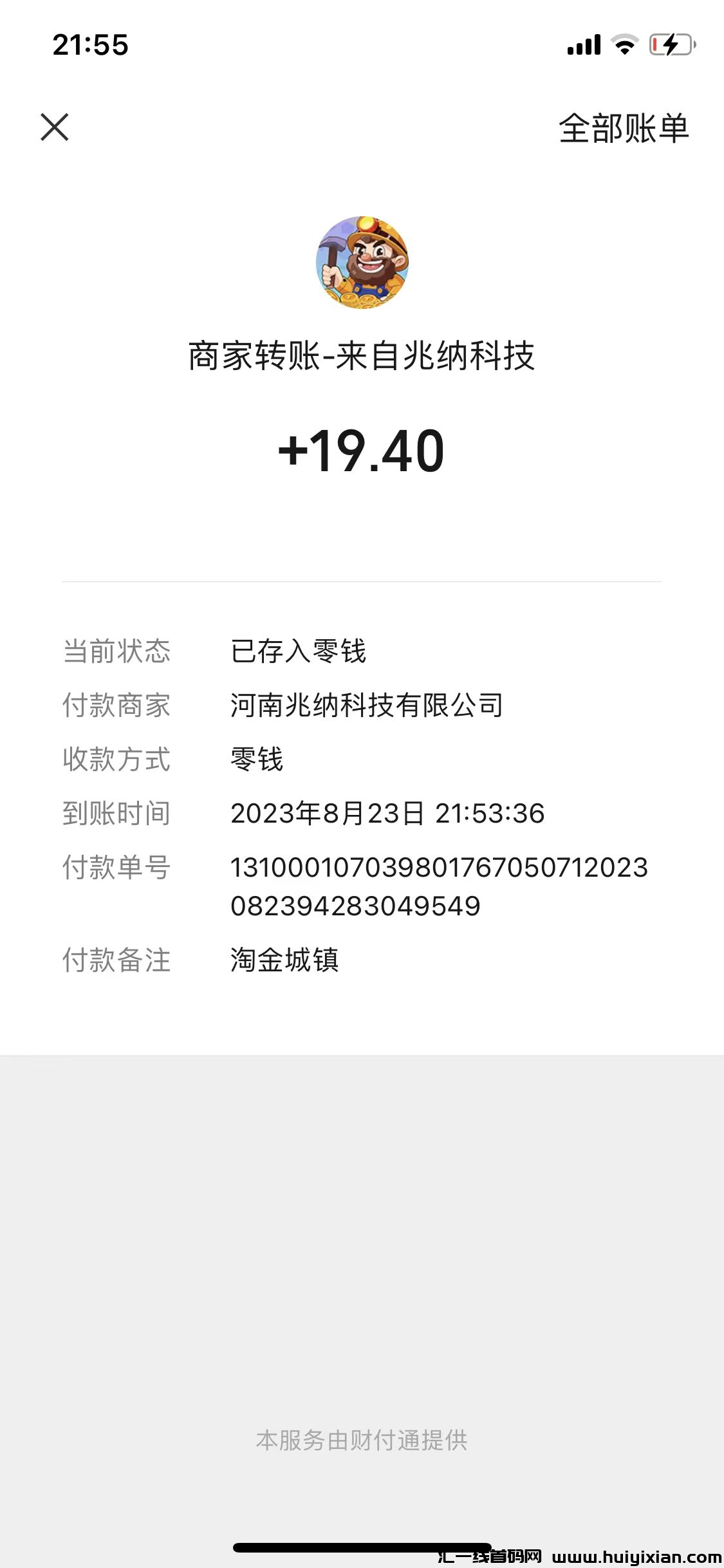Open 全部账单 bill list

coord(623,127)
